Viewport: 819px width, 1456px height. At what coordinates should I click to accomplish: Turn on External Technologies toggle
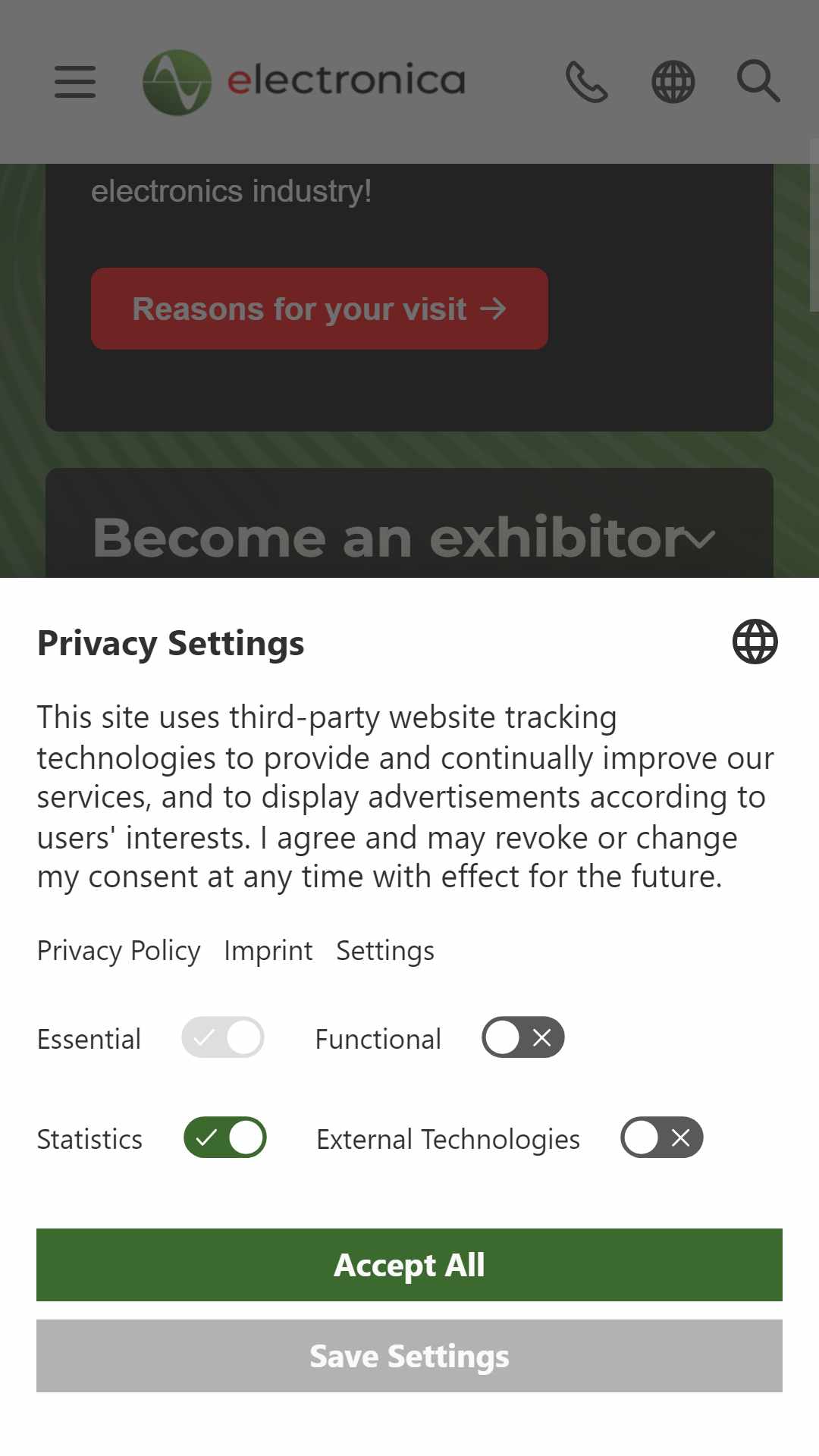[662, 1137]
